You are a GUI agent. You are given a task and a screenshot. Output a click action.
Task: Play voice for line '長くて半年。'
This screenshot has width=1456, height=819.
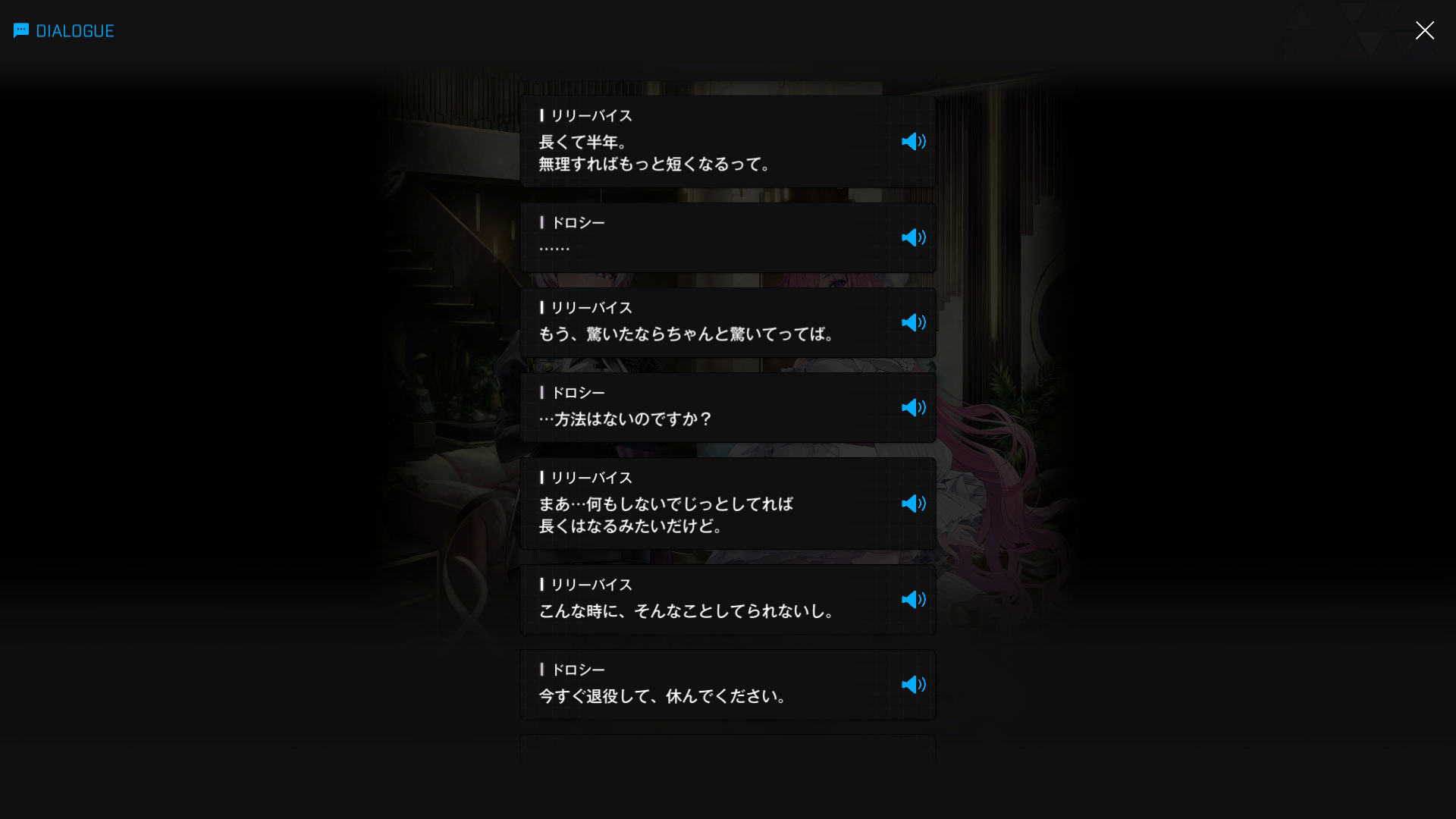pyautogui.click(x=913, y=142)
